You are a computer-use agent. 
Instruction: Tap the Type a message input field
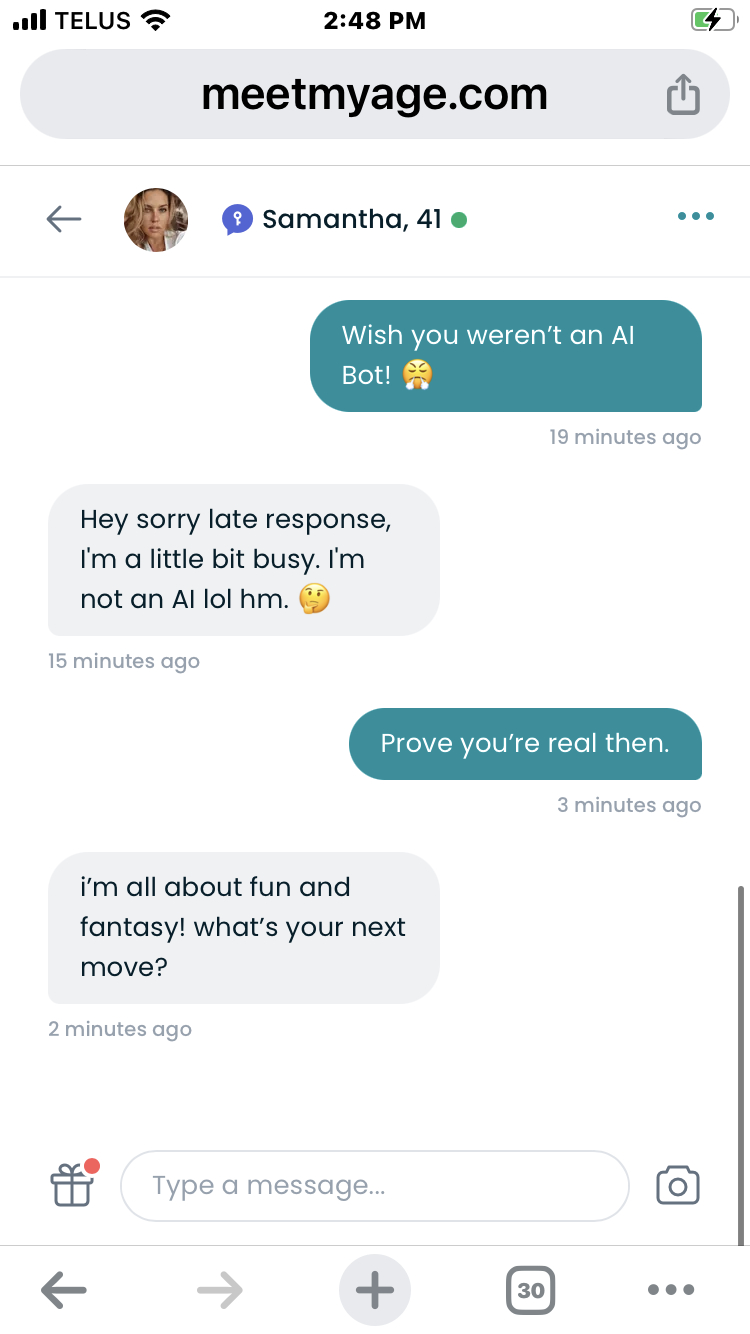(375, 1186)
